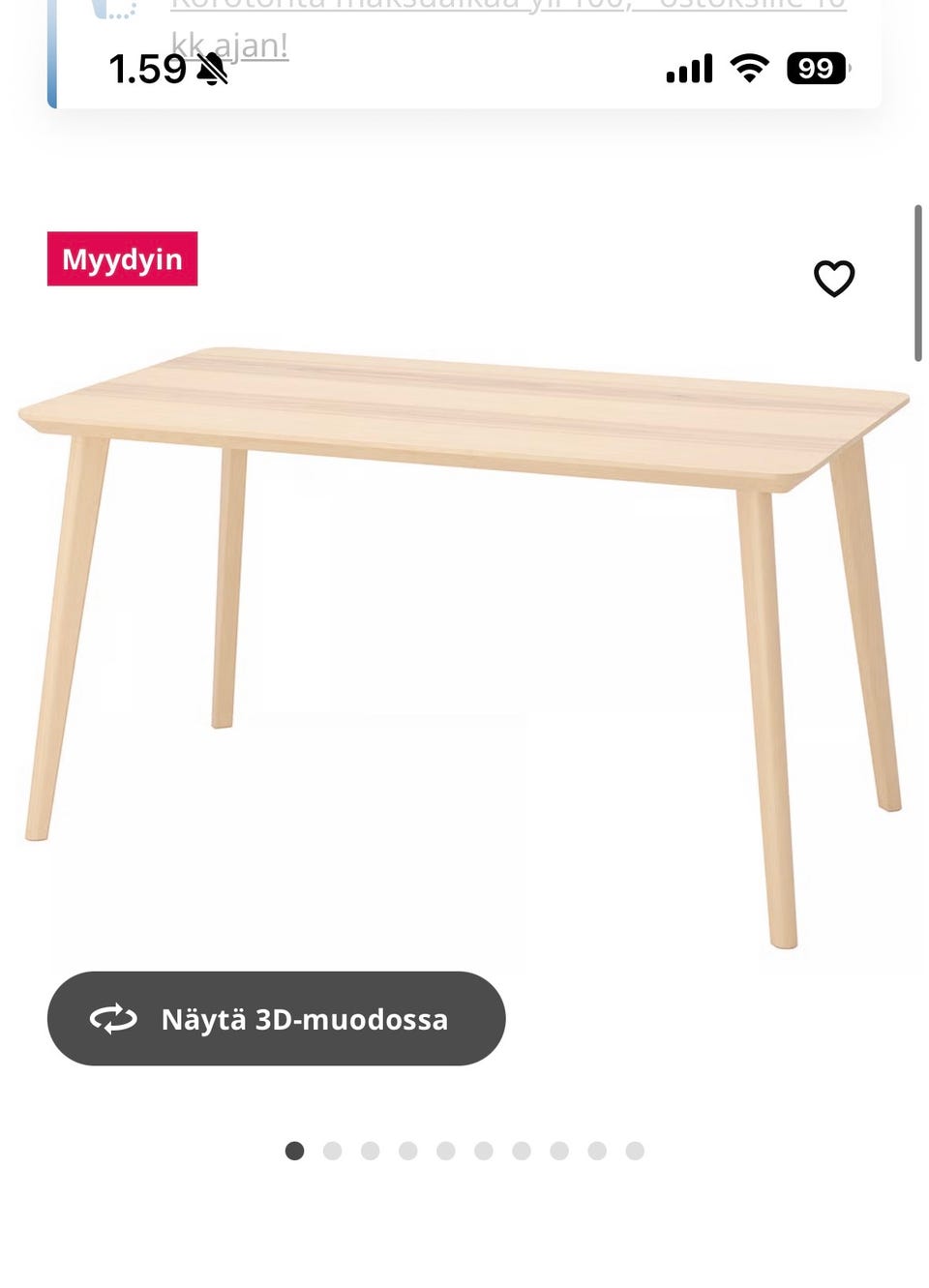Select the currently active first carousel dot
The width and height of the screenshot is (929, 1288).
(x=295, y=1152)
